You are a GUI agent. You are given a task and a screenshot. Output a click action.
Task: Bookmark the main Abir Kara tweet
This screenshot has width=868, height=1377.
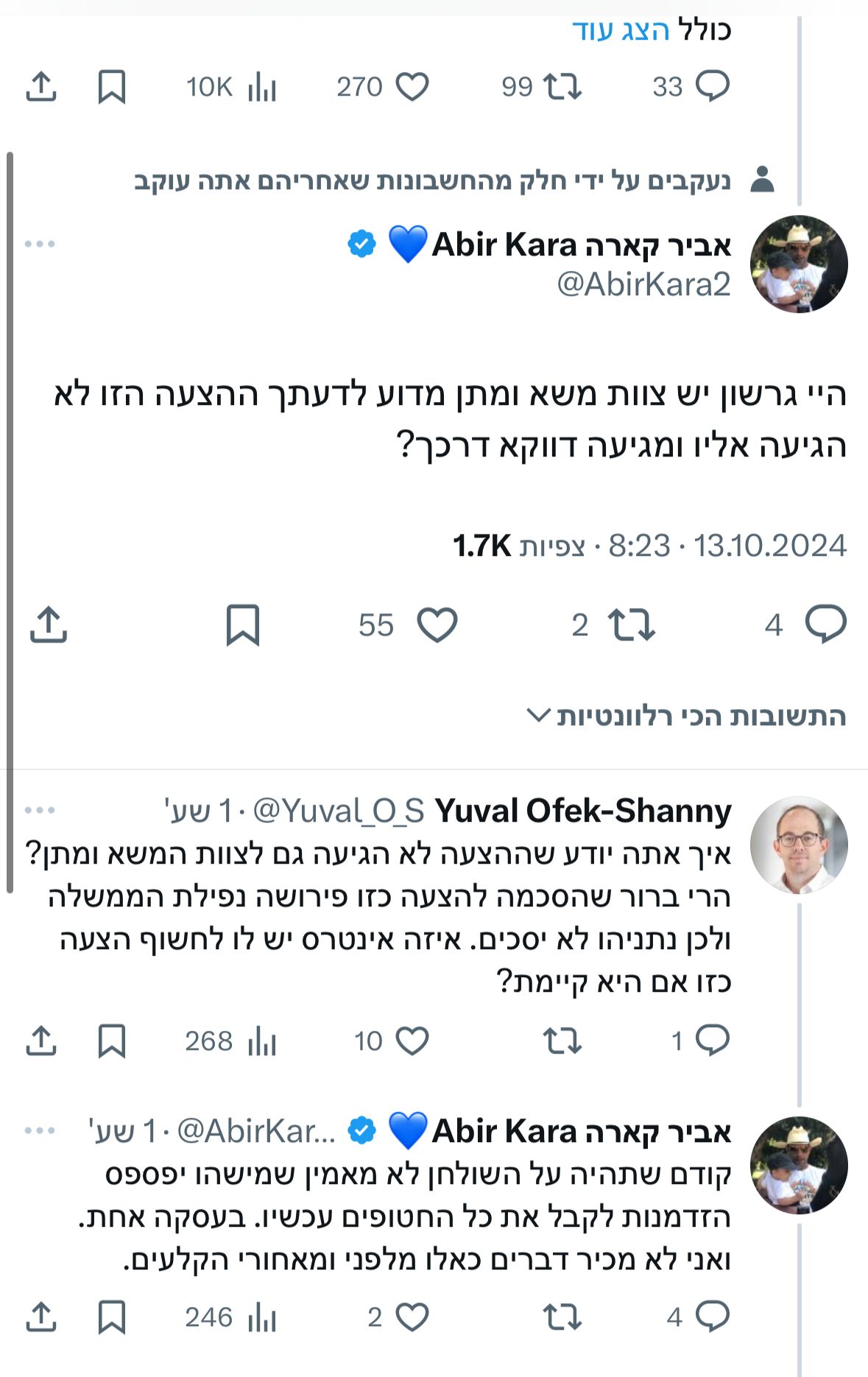point(242,625)
